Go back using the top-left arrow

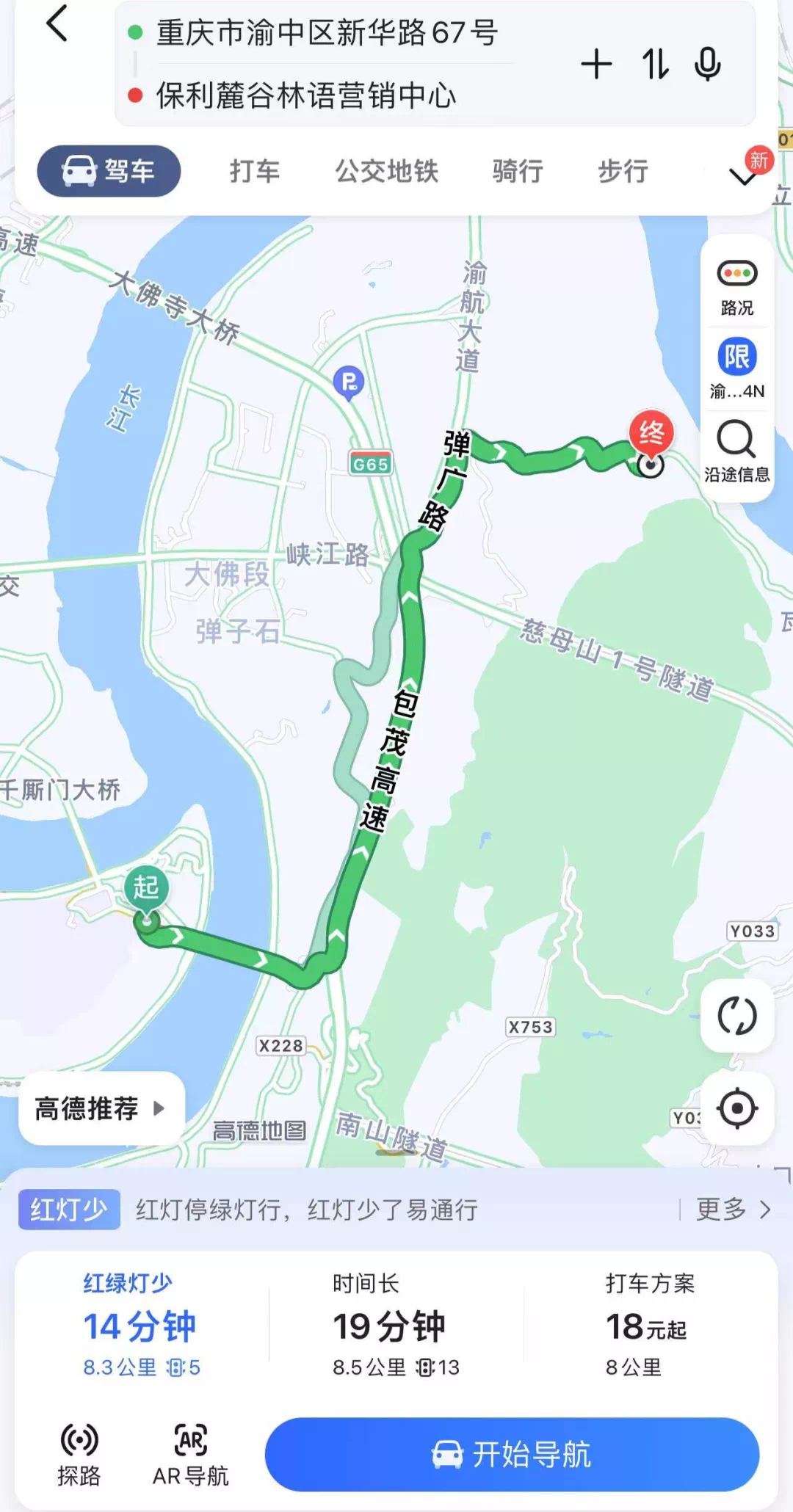click(x=57, y=24)
